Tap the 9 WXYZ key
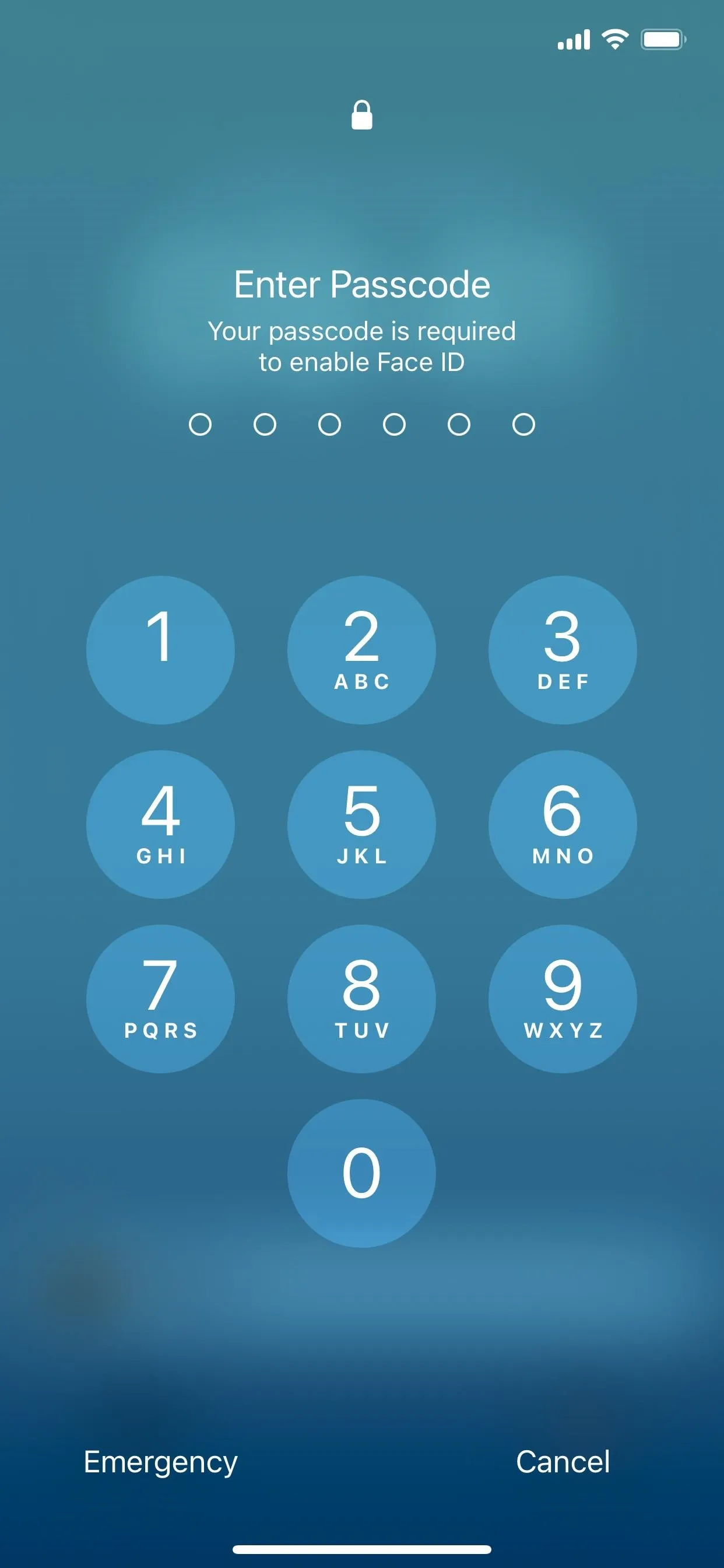Image resolution: width=724 pixels, height=1568 pixels. coord(563,999)
